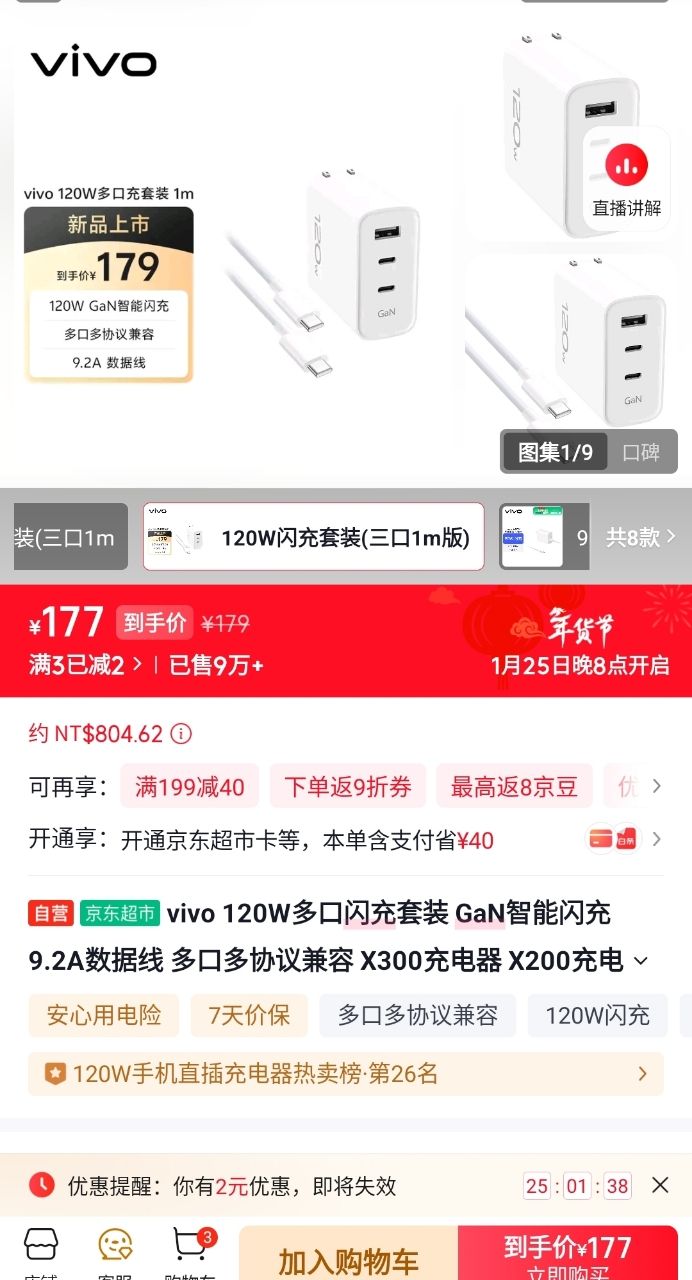The image size is (692, 1280).
Task: Add item via 加入购物车
Action: tap(348, 1258)
